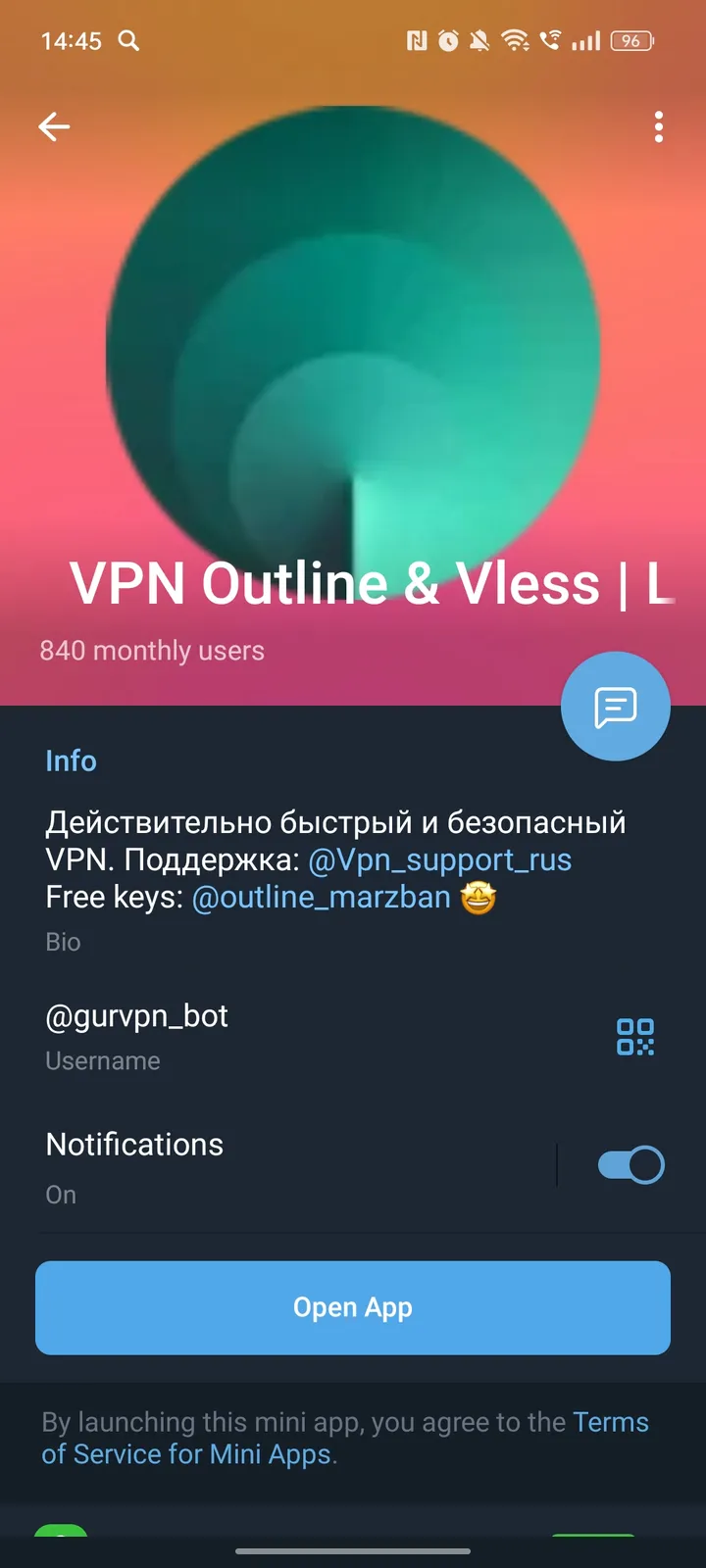The width and height of the screenshot is (706, 1568).
Task: Show the QR code for @gurvpn_bot
Action: coord(635,1036)
